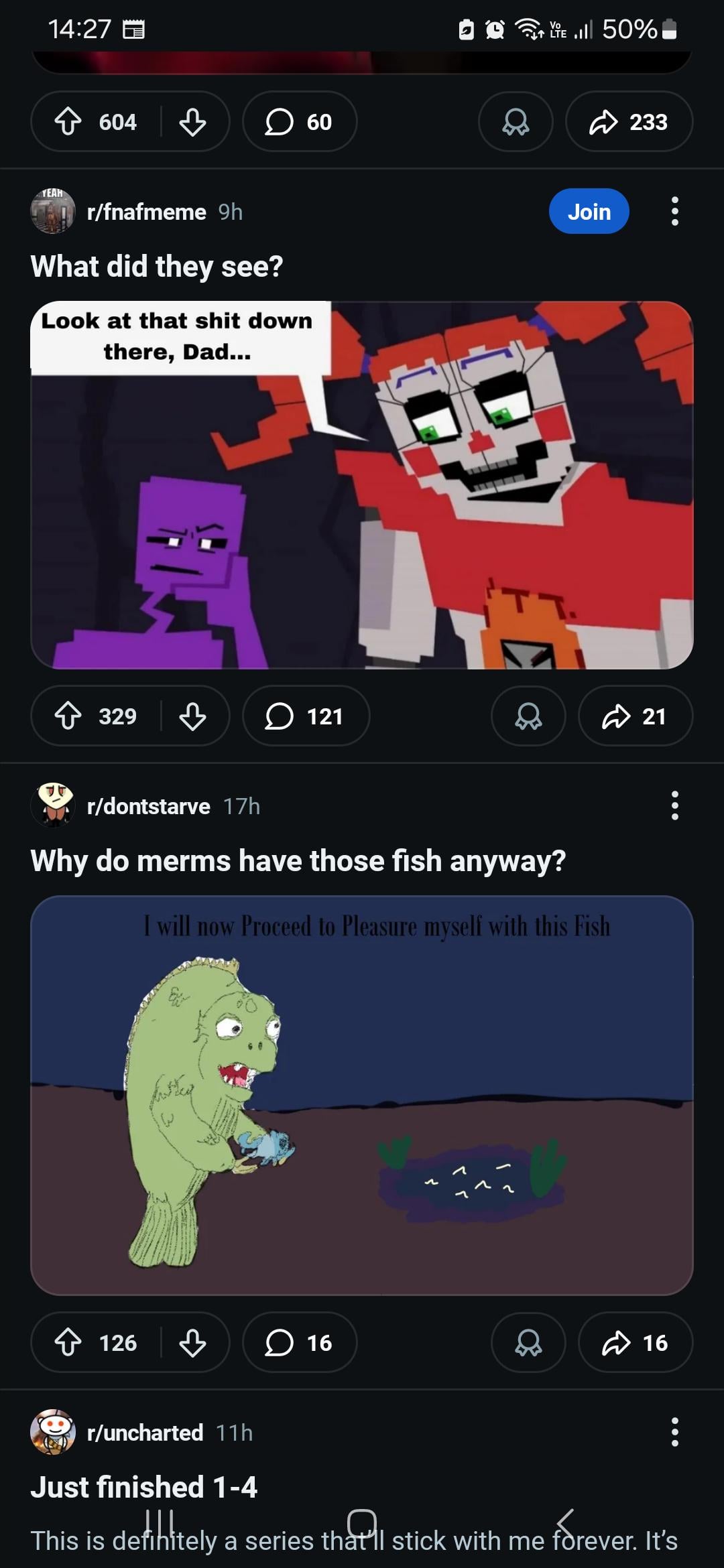Join the r/fnafmeme community

coord(589,212)
